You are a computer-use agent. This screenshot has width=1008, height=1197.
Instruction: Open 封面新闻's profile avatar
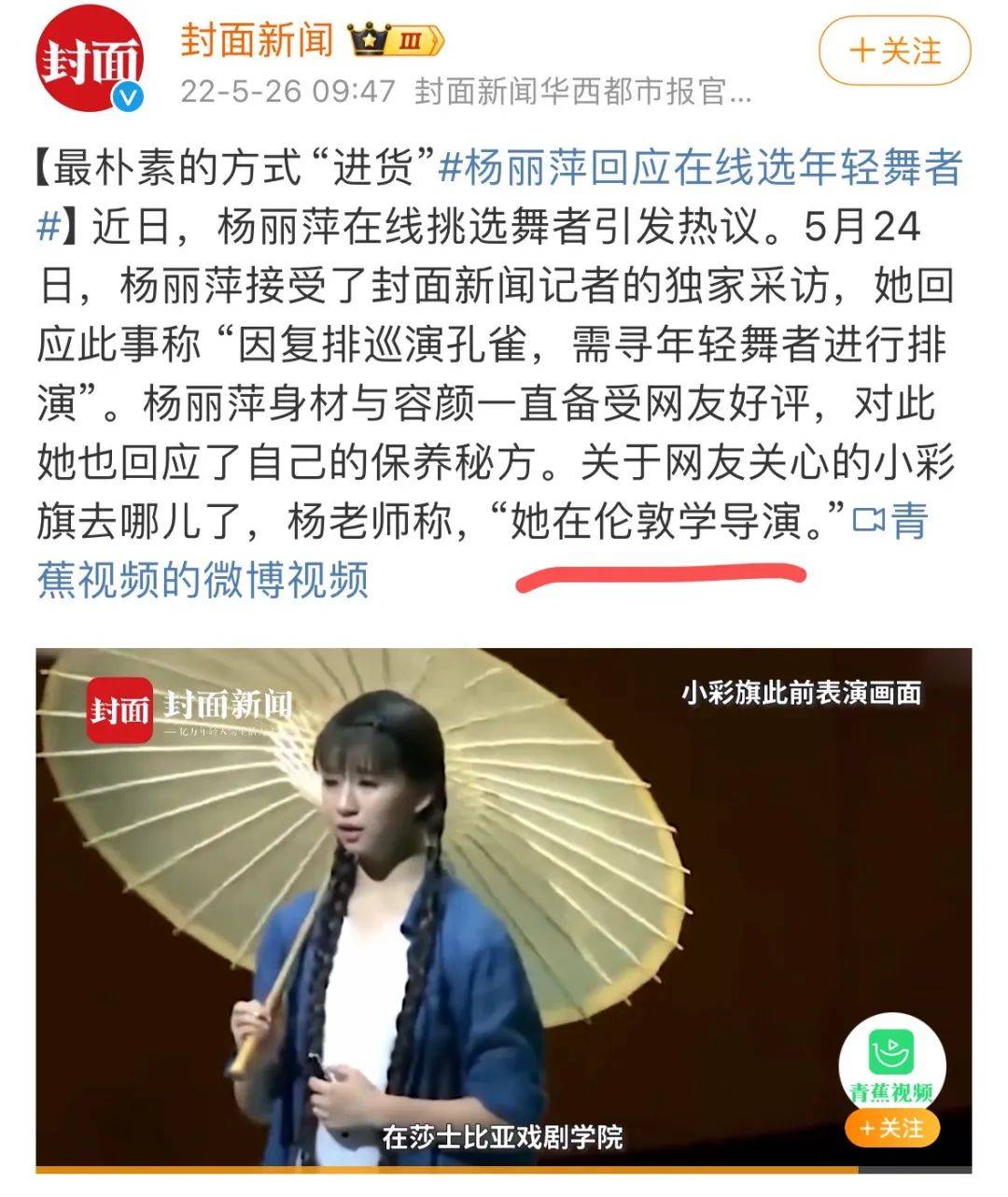91,65
